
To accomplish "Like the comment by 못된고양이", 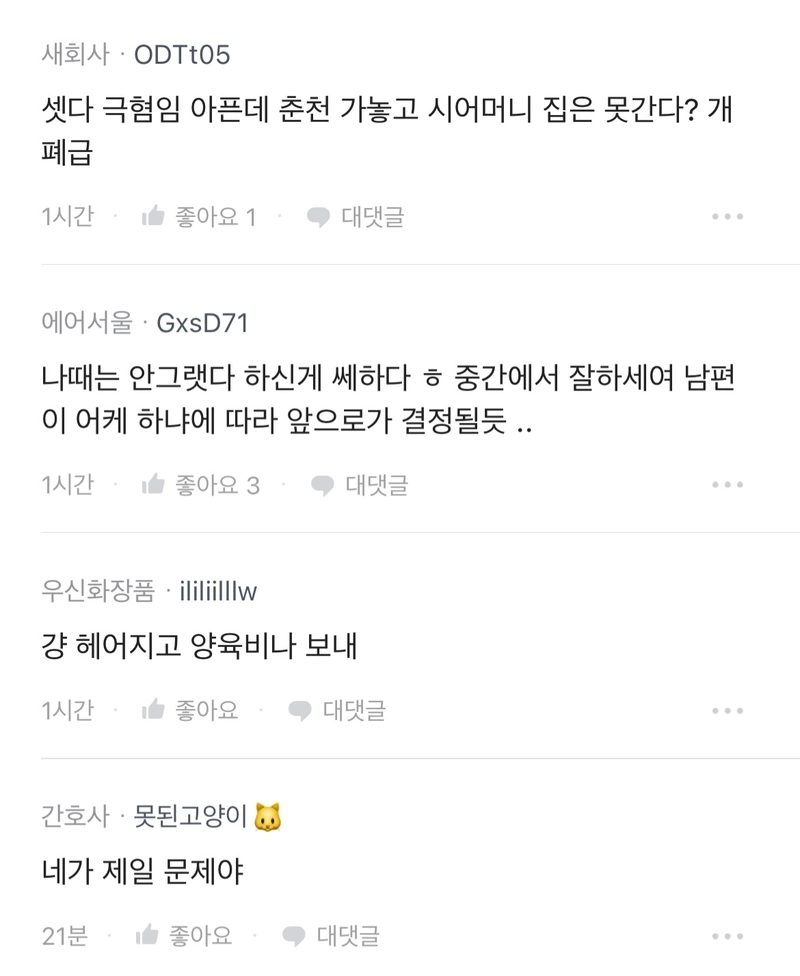I will (x=184, y=936).
